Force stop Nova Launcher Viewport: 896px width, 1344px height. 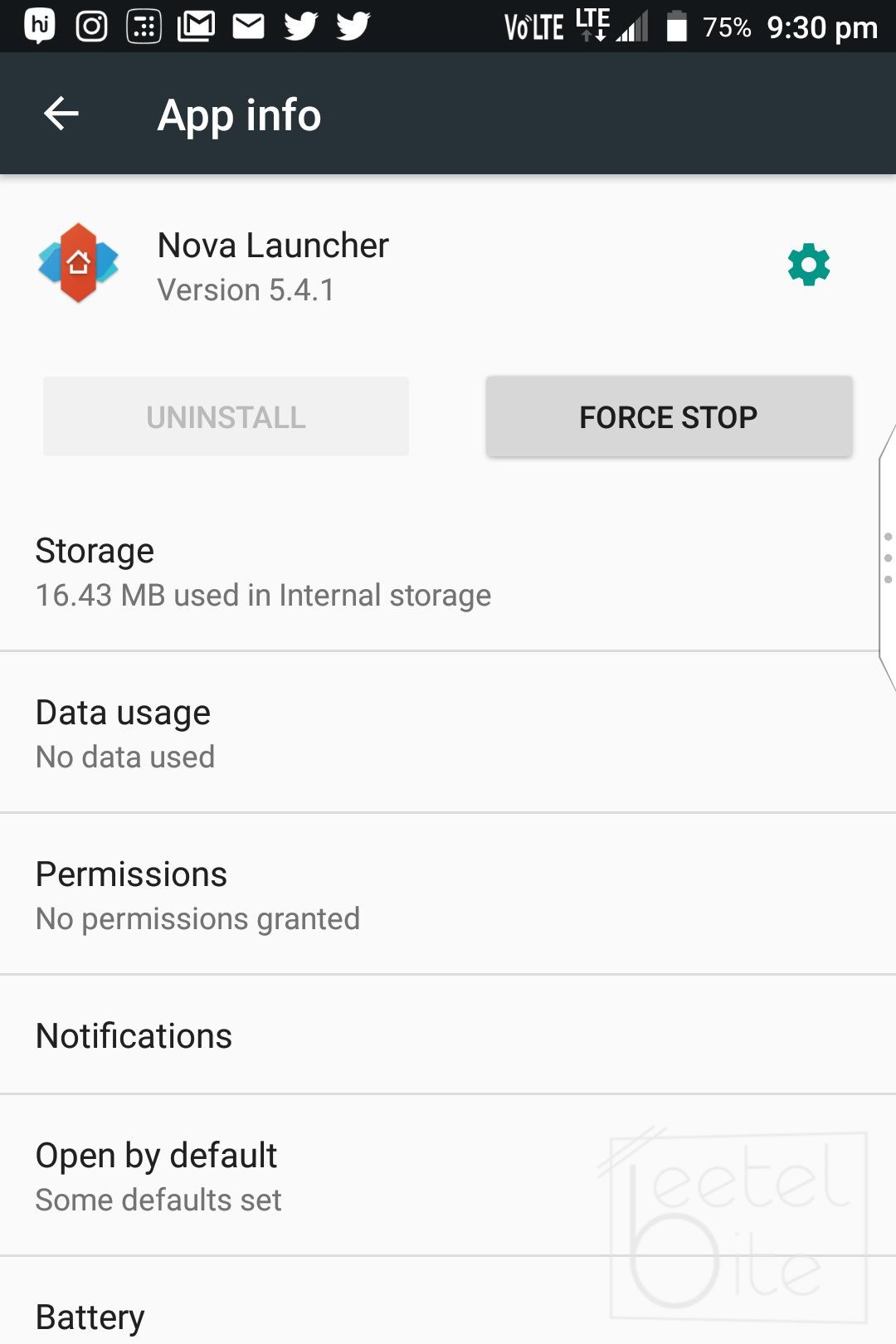[x=669, y=416]
